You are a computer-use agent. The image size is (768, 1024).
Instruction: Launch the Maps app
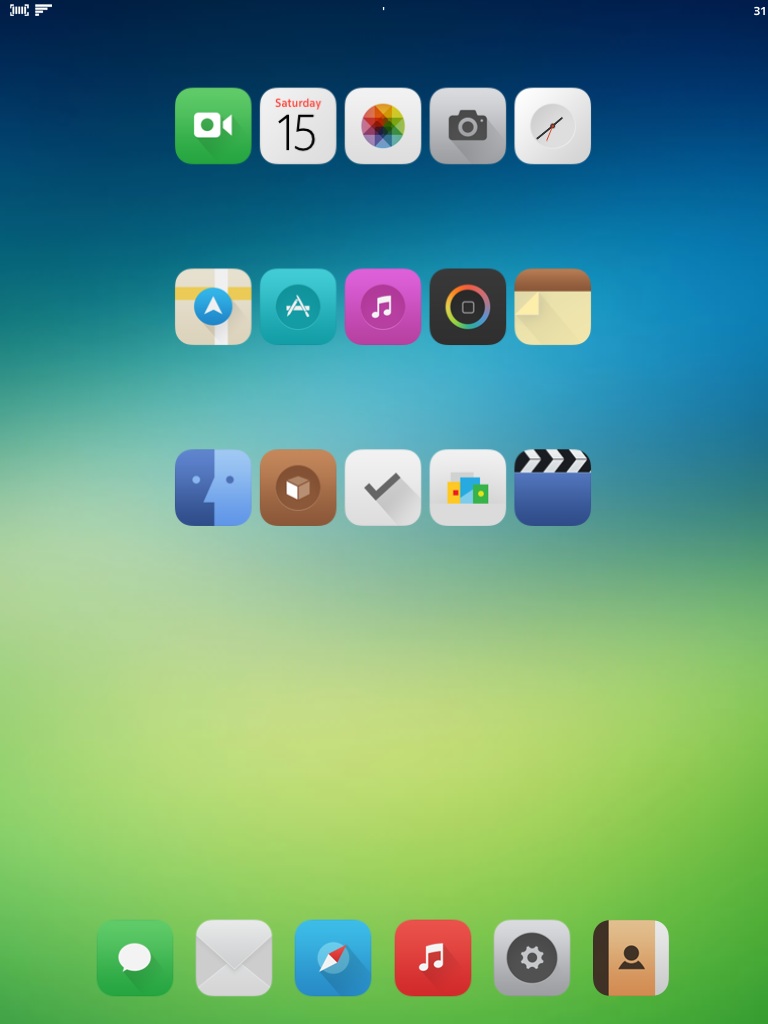tap(213, 307)
